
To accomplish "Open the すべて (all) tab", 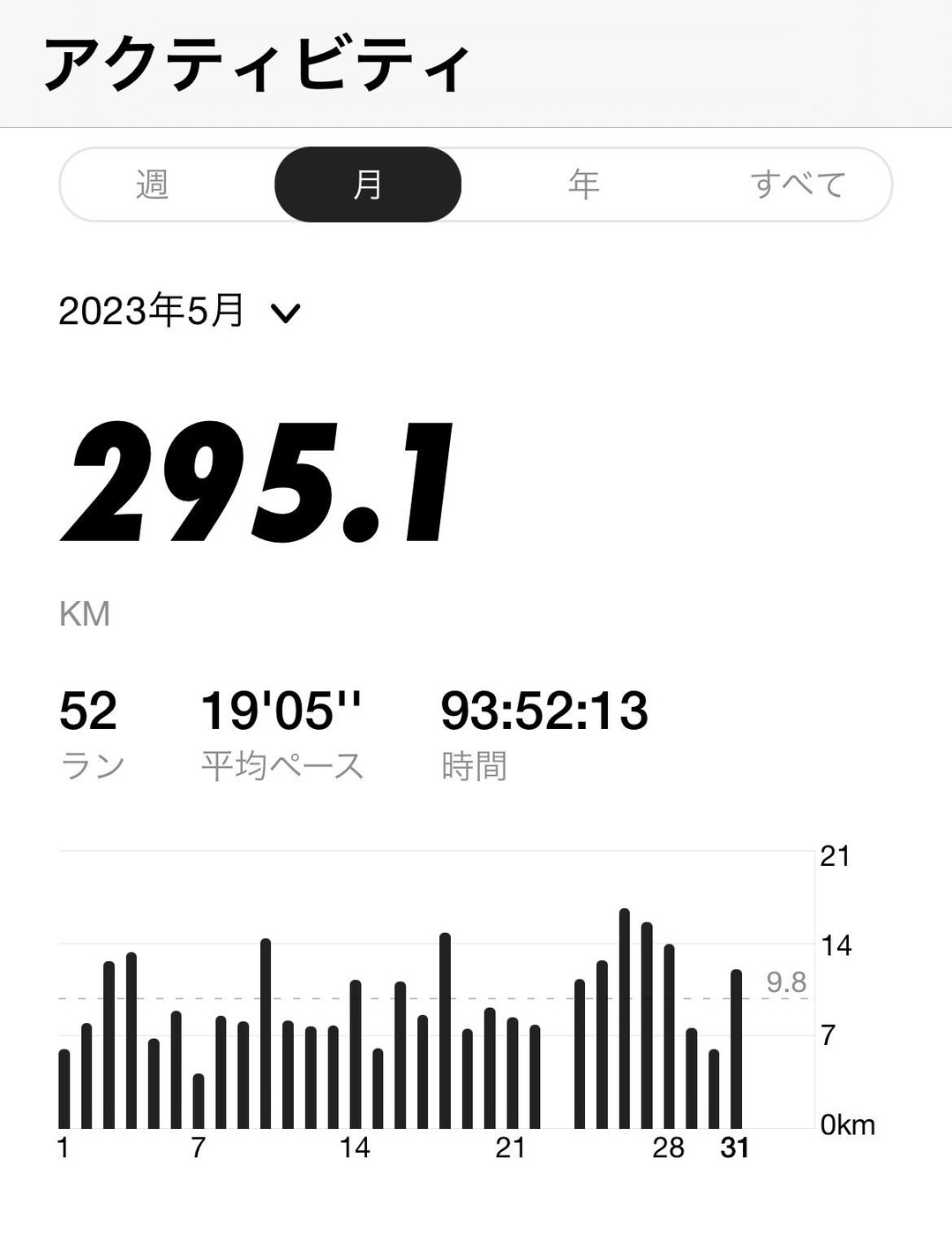I will (x=799, y=183).
